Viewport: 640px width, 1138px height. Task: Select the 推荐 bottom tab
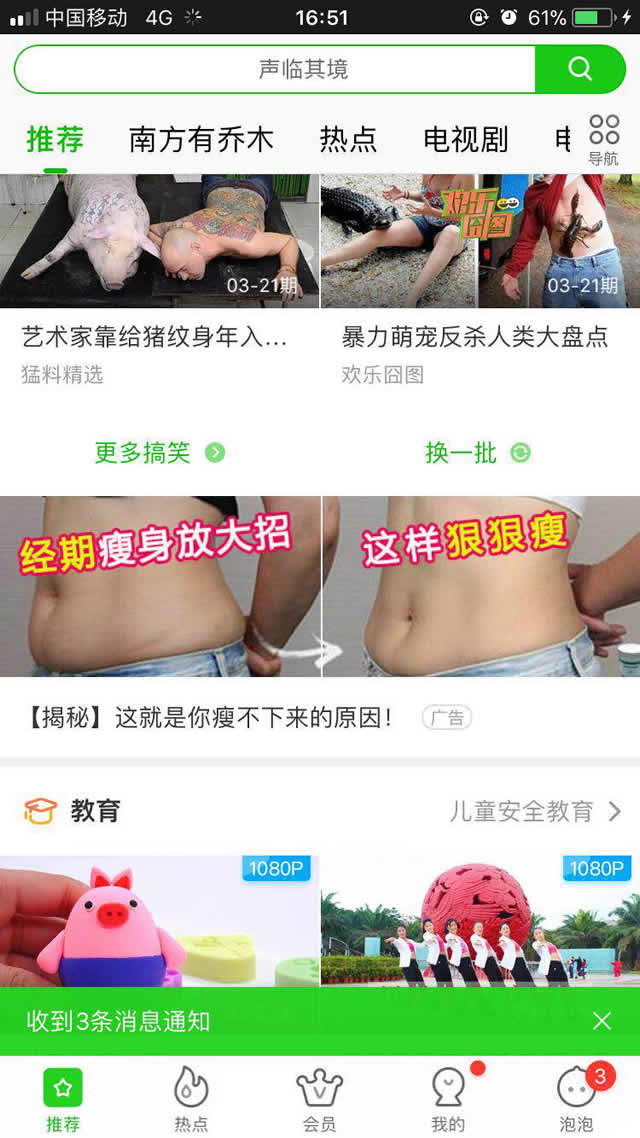pos(63,1098)
